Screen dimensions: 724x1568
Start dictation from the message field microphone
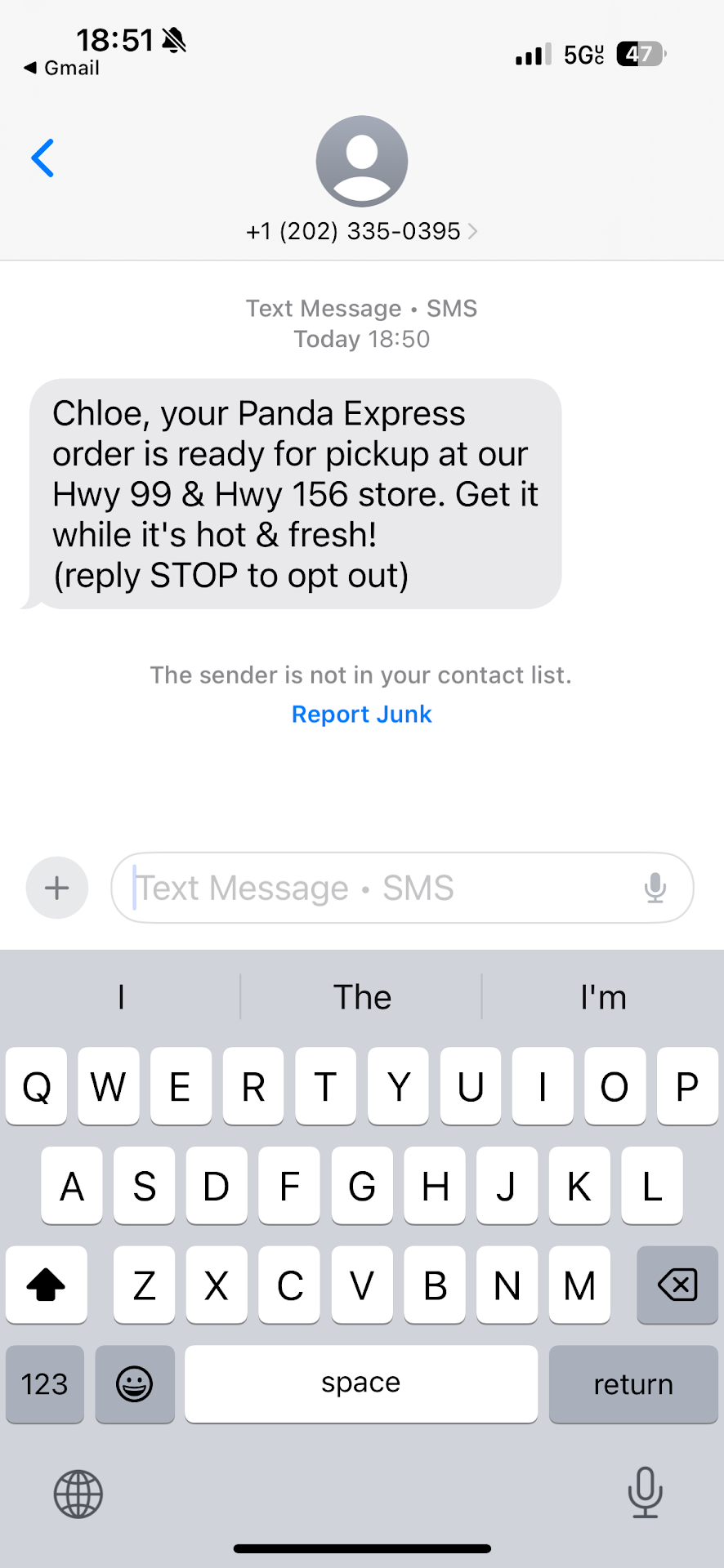coord(655,888)
